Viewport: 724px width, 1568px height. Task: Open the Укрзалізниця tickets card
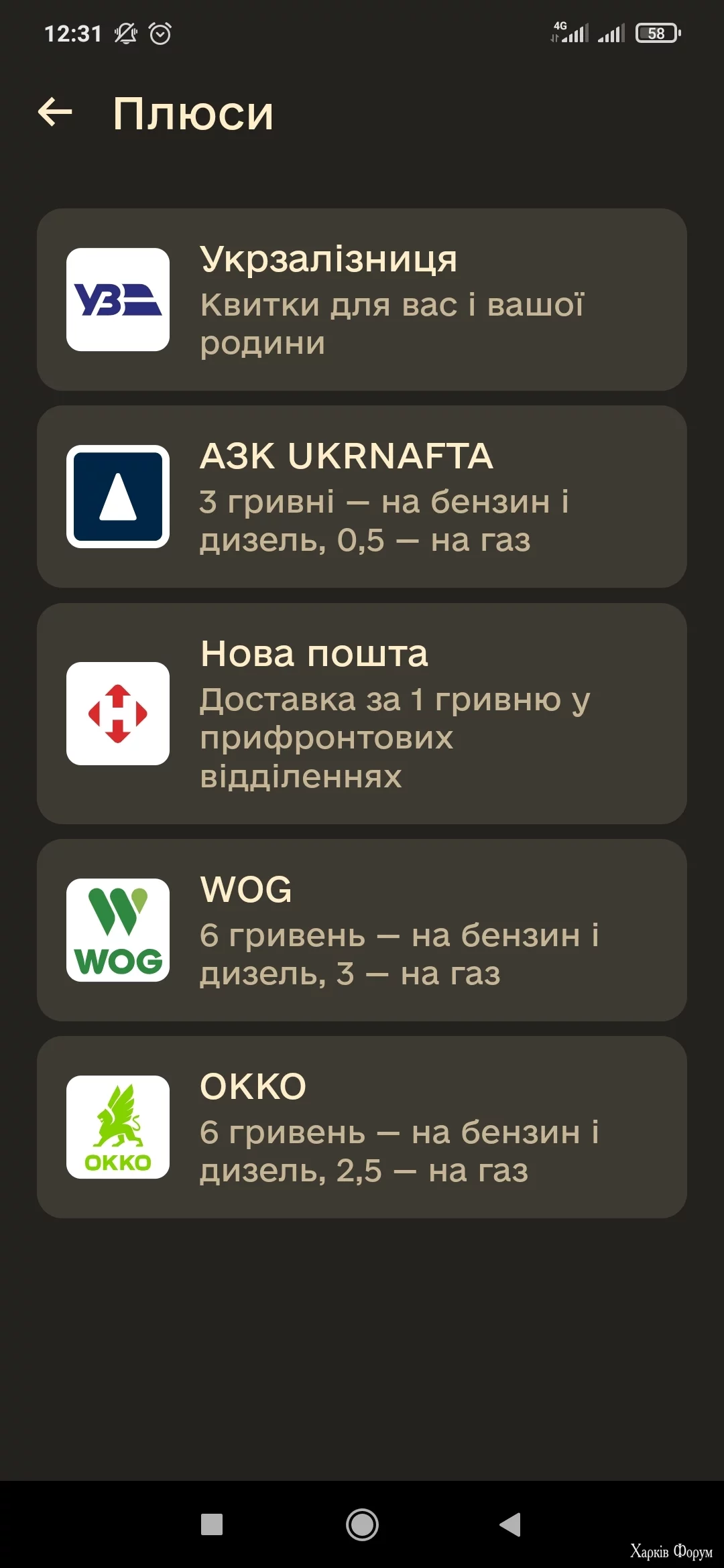pos(362,300)
